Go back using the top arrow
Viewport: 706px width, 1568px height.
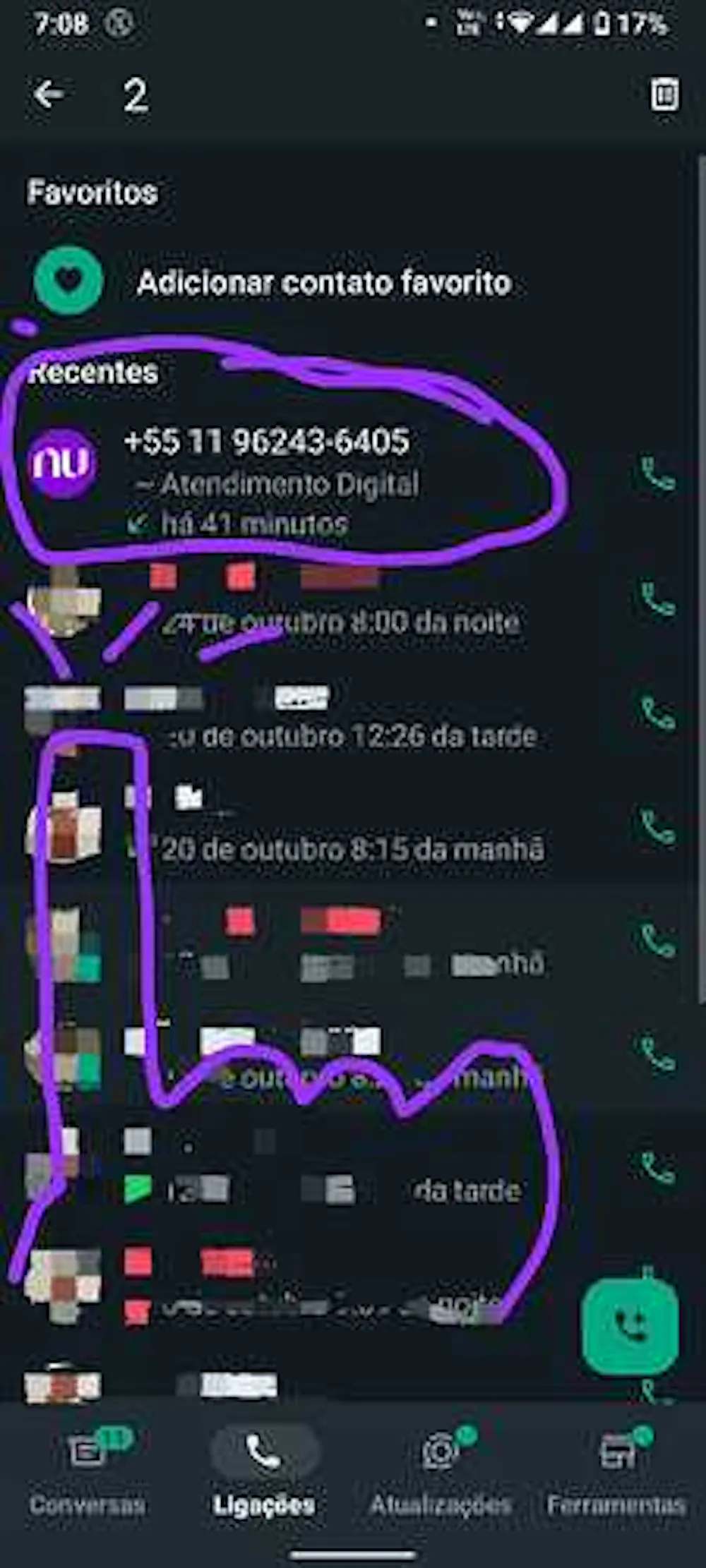tap(49, 95)
